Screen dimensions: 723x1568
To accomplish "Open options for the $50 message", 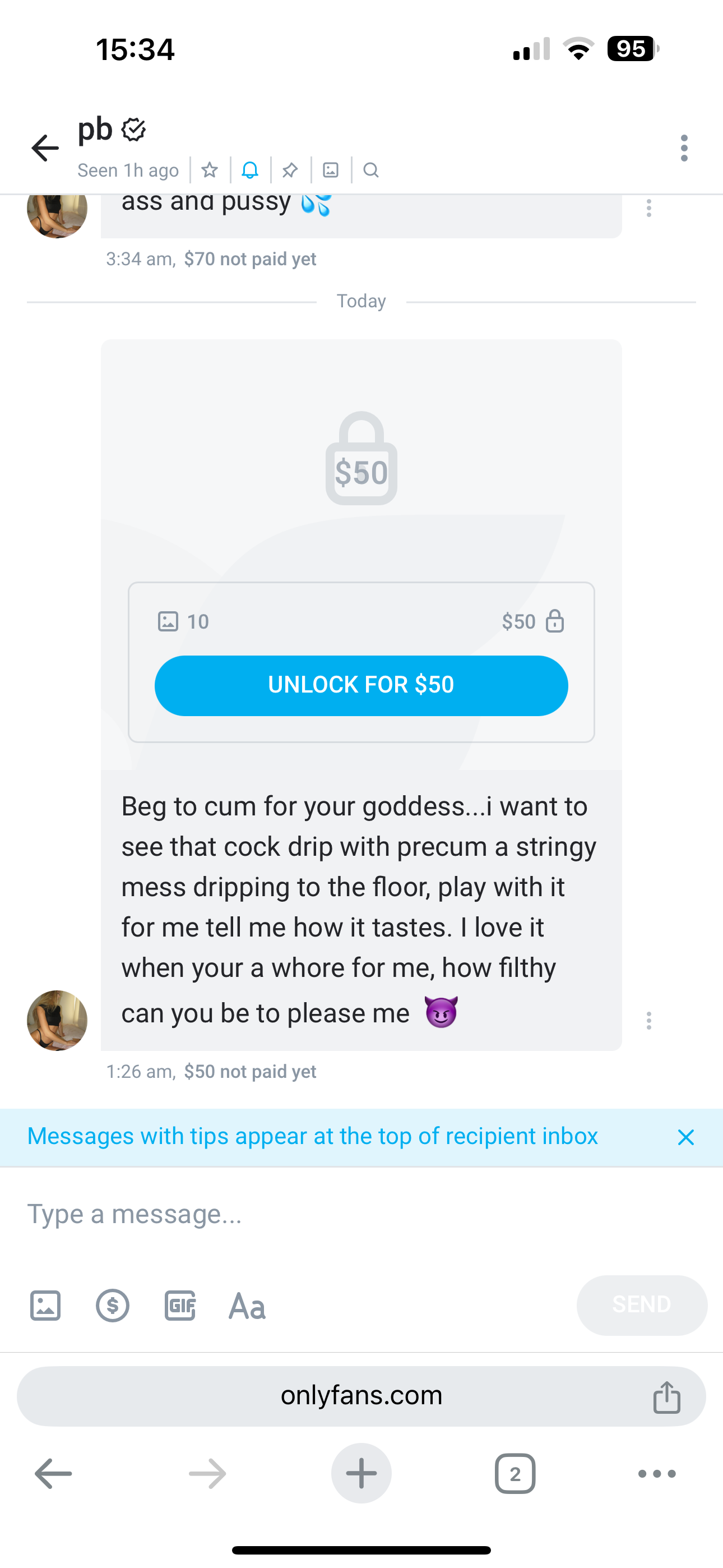I will pos(649,1020).
